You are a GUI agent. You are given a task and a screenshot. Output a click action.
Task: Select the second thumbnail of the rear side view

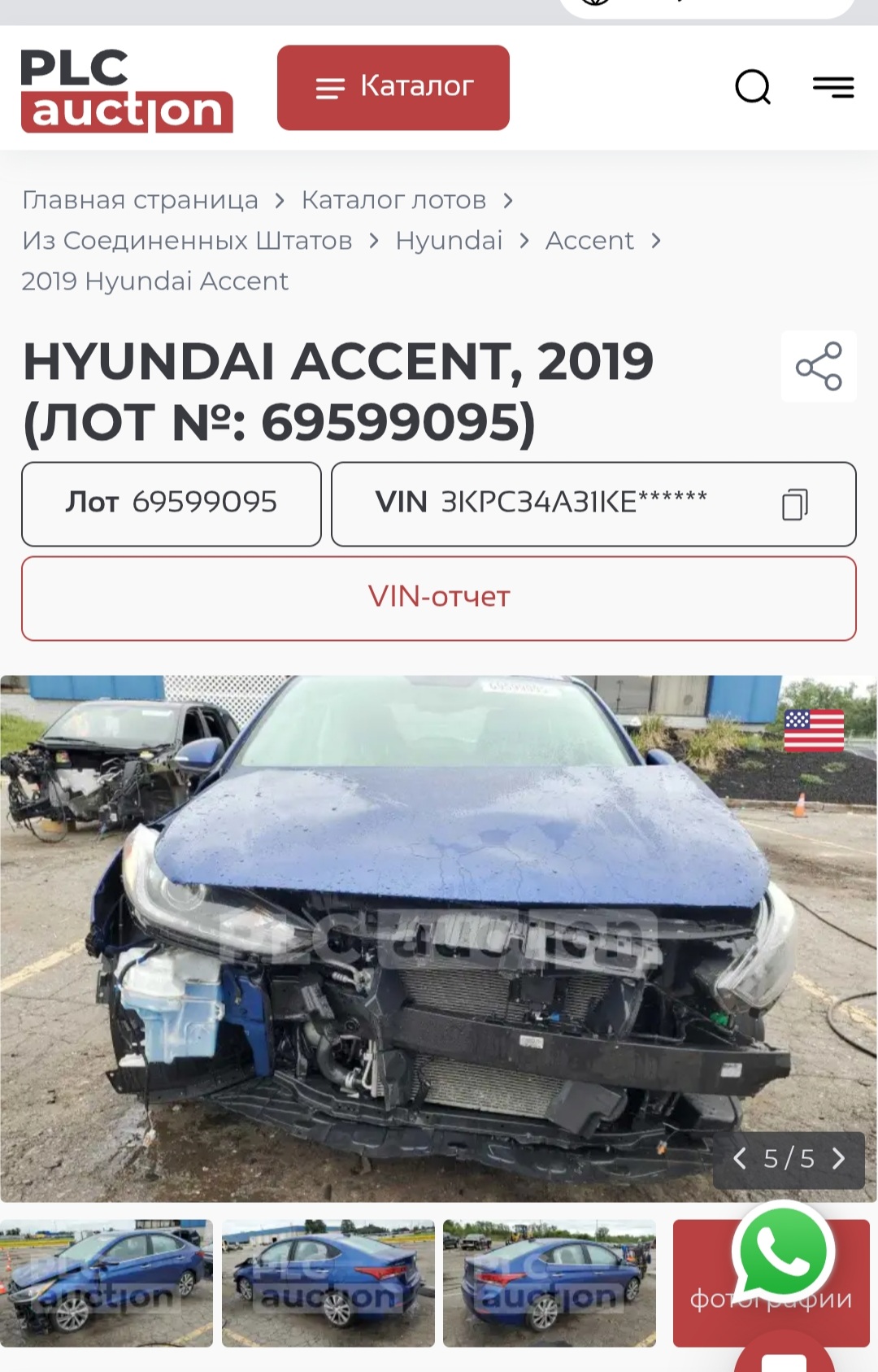[x=328, y=1283]
